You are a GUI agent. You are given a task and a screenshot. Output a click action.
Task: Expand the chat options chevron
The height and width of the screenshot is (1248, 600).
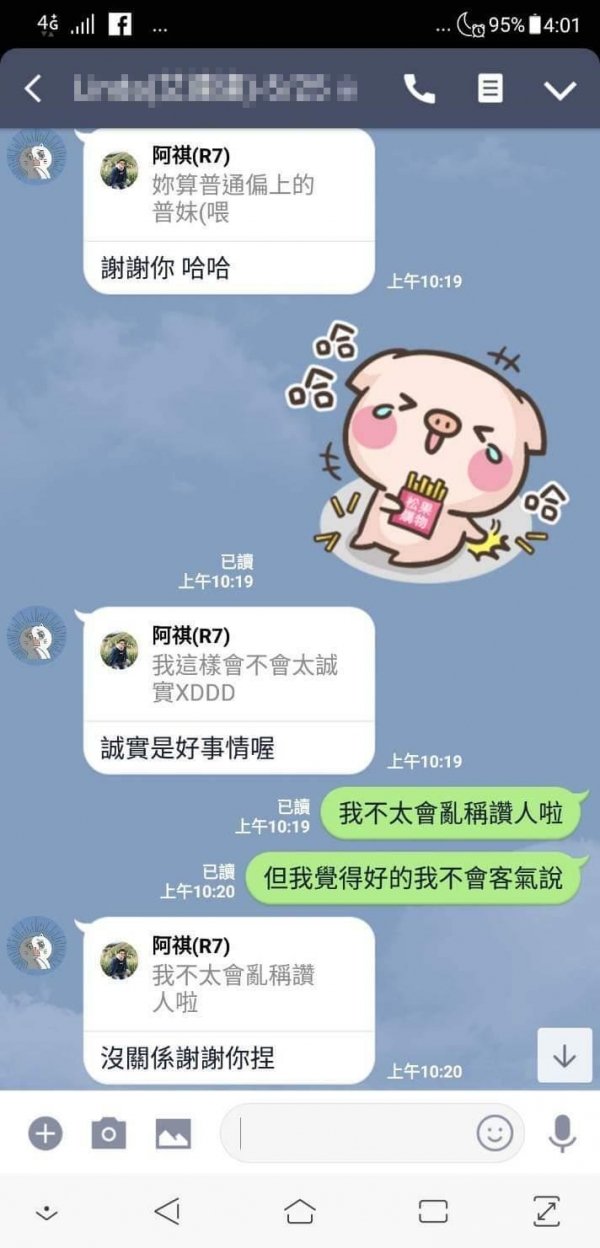[x=560, y=90]
